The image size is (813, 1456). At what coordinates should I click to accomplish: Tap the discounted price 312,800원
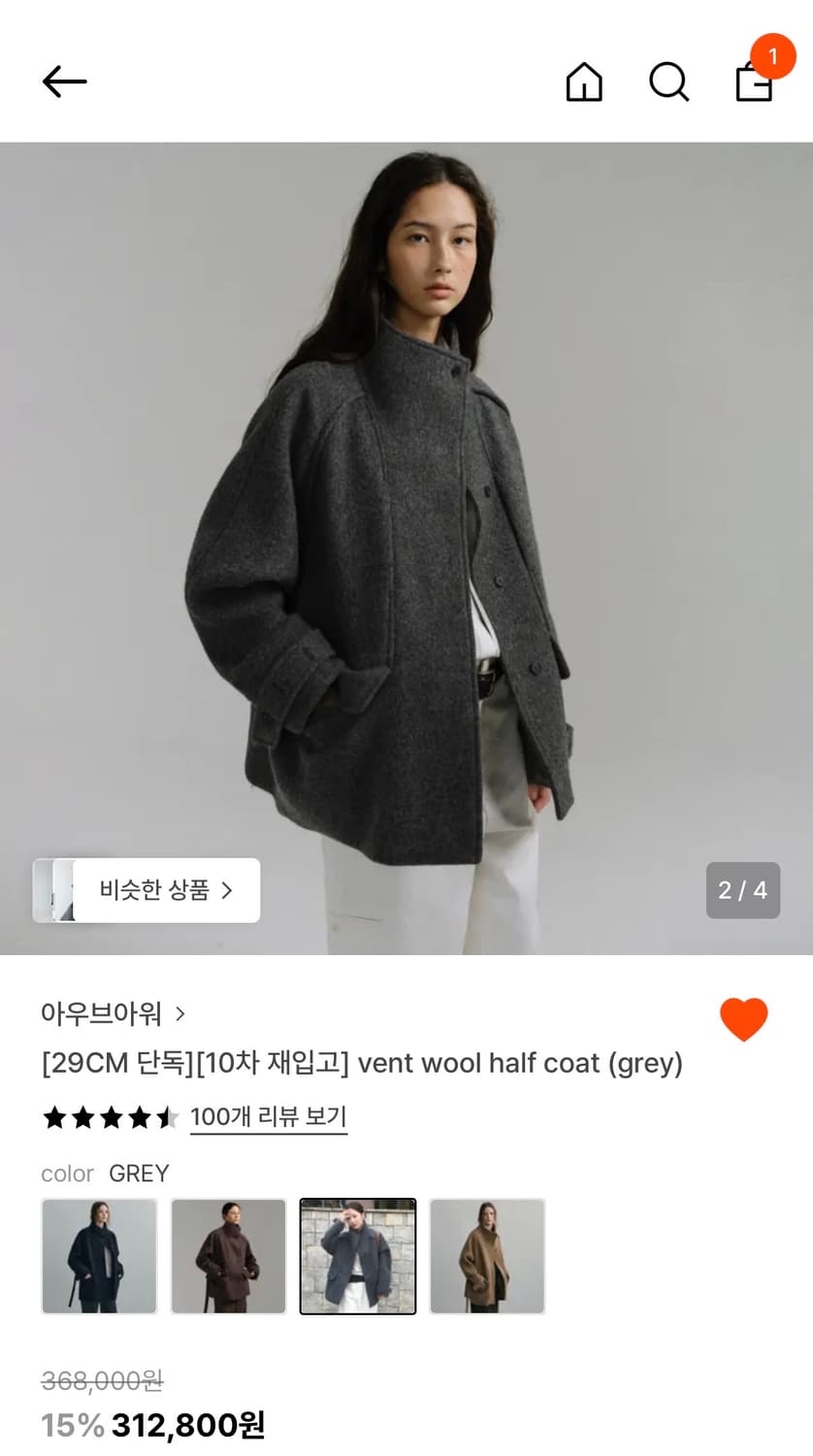click(x=192, y=1425)
